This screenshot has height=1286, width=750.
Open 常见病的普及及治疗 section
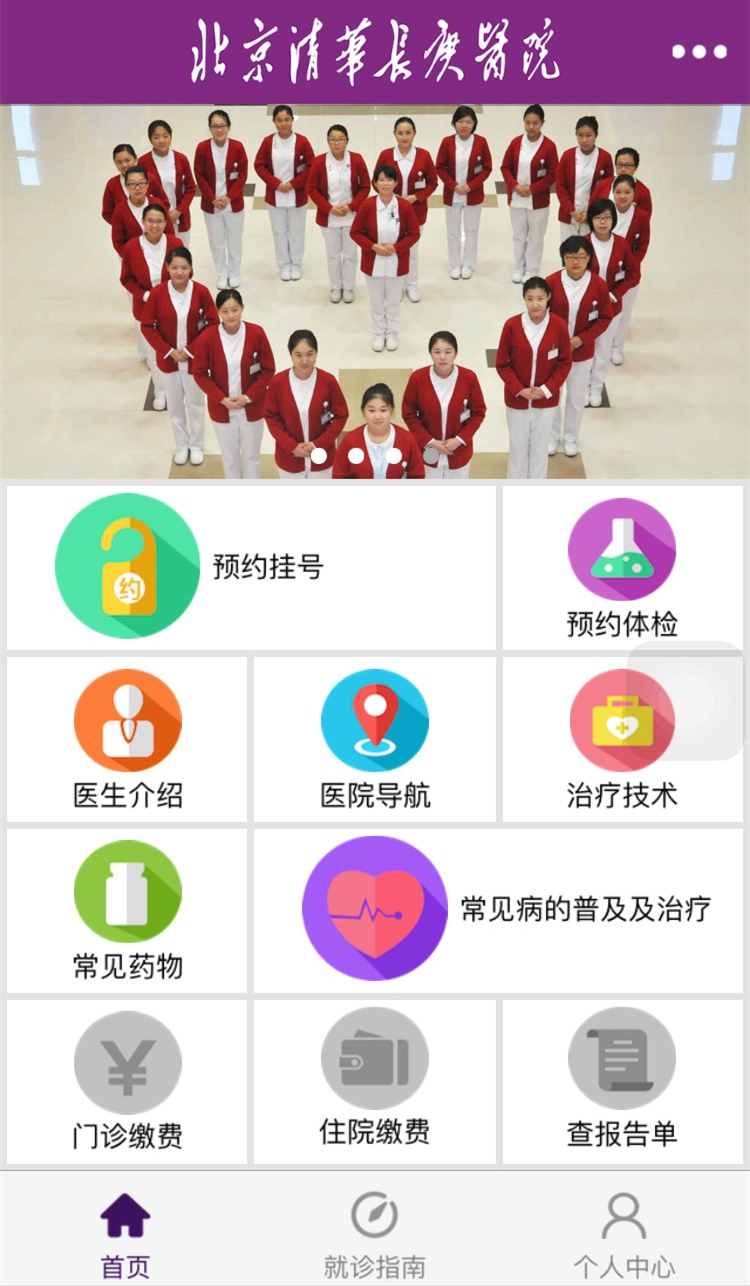tap(498, 909)
